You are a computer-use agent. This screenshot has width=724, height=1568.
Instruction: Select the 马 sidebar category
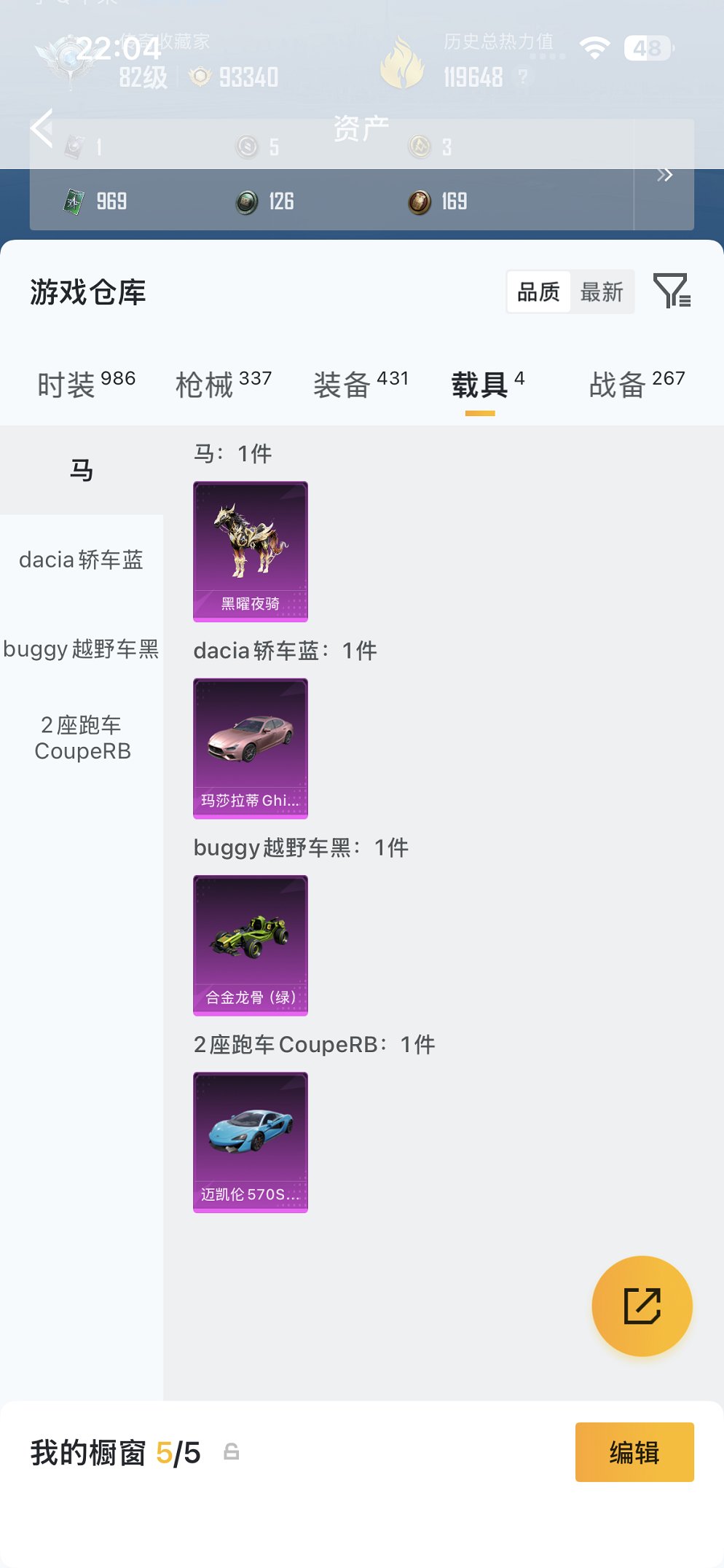coord(82,470)
